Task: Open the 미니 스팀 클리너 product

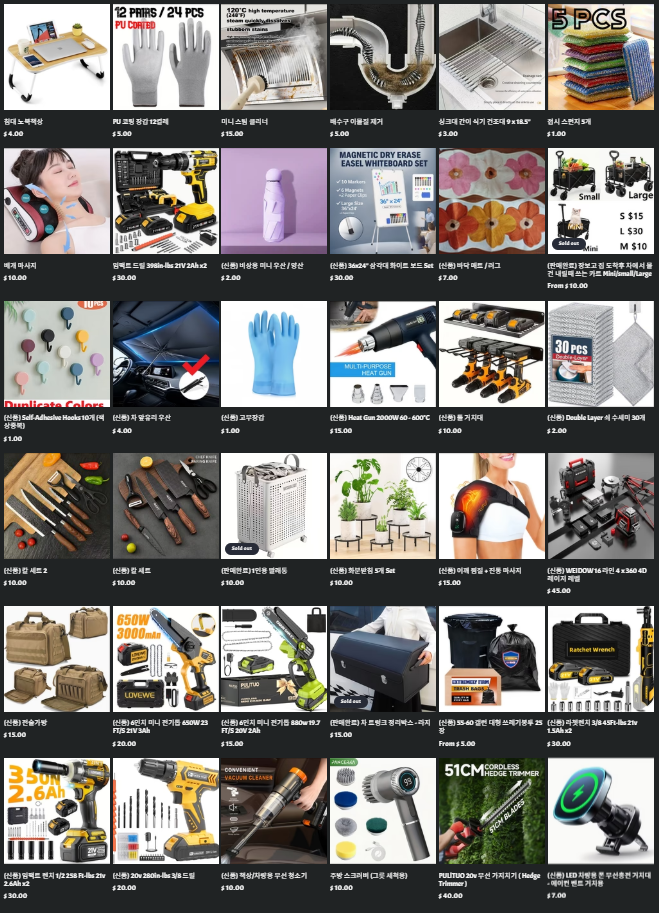Action: [x=274, y=57]
